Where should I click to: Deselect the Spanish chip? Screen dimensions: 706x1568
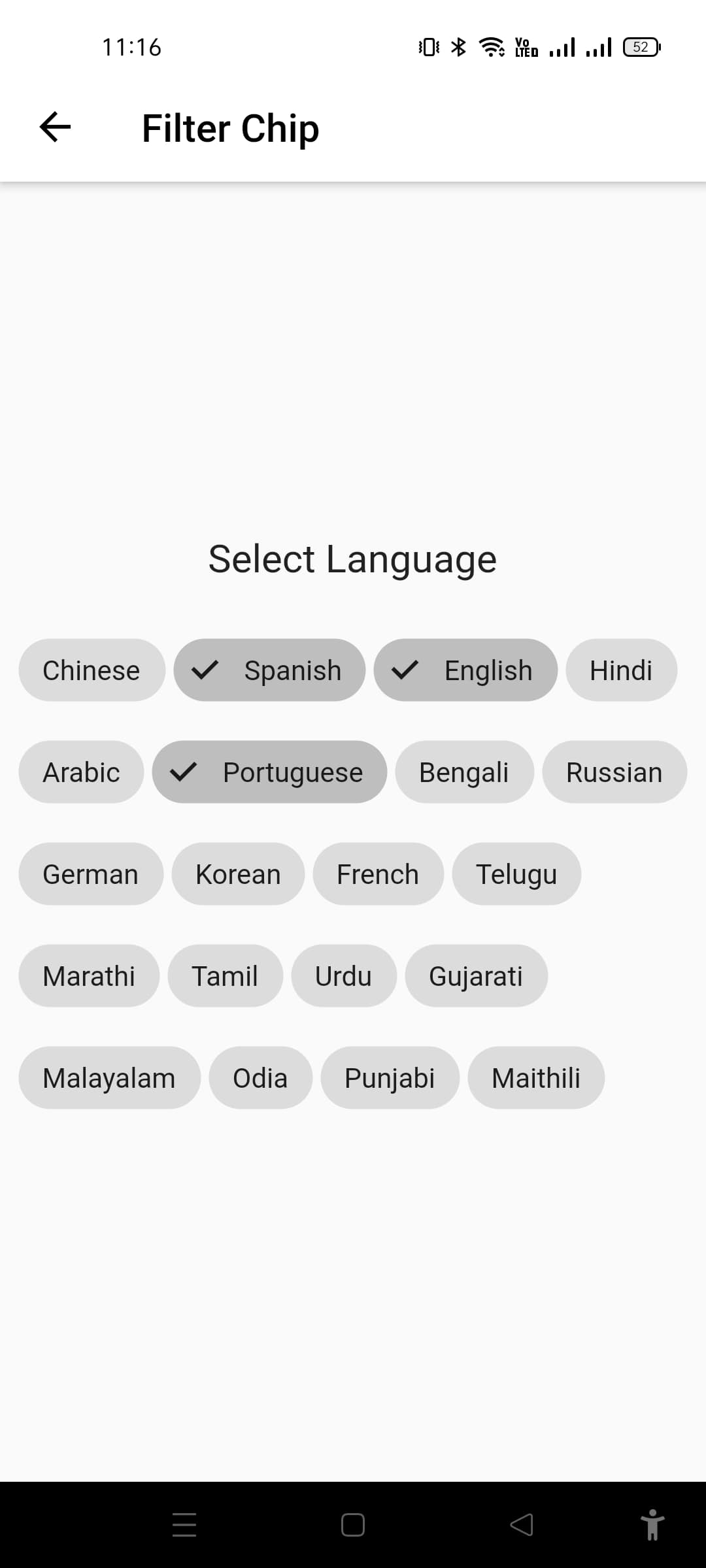click(269, 670)
